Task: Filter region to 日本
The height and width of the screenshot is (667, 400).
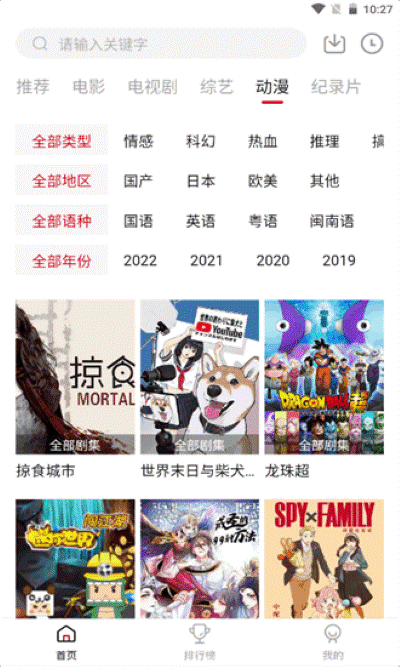Action: point(200,181)
